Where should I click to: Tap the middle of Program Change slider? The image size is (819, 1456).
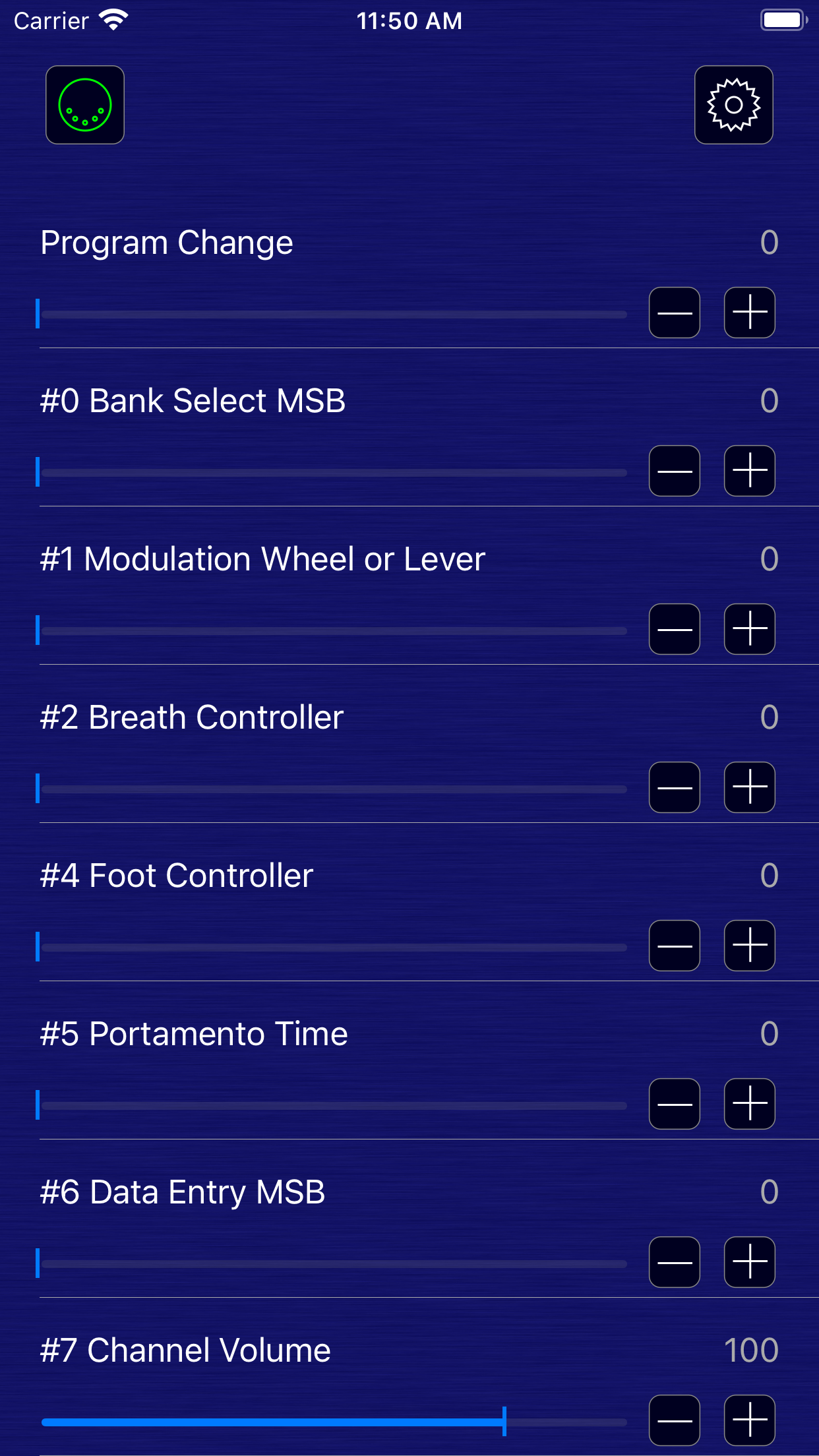pyautogui.click(x=334, y=314)
